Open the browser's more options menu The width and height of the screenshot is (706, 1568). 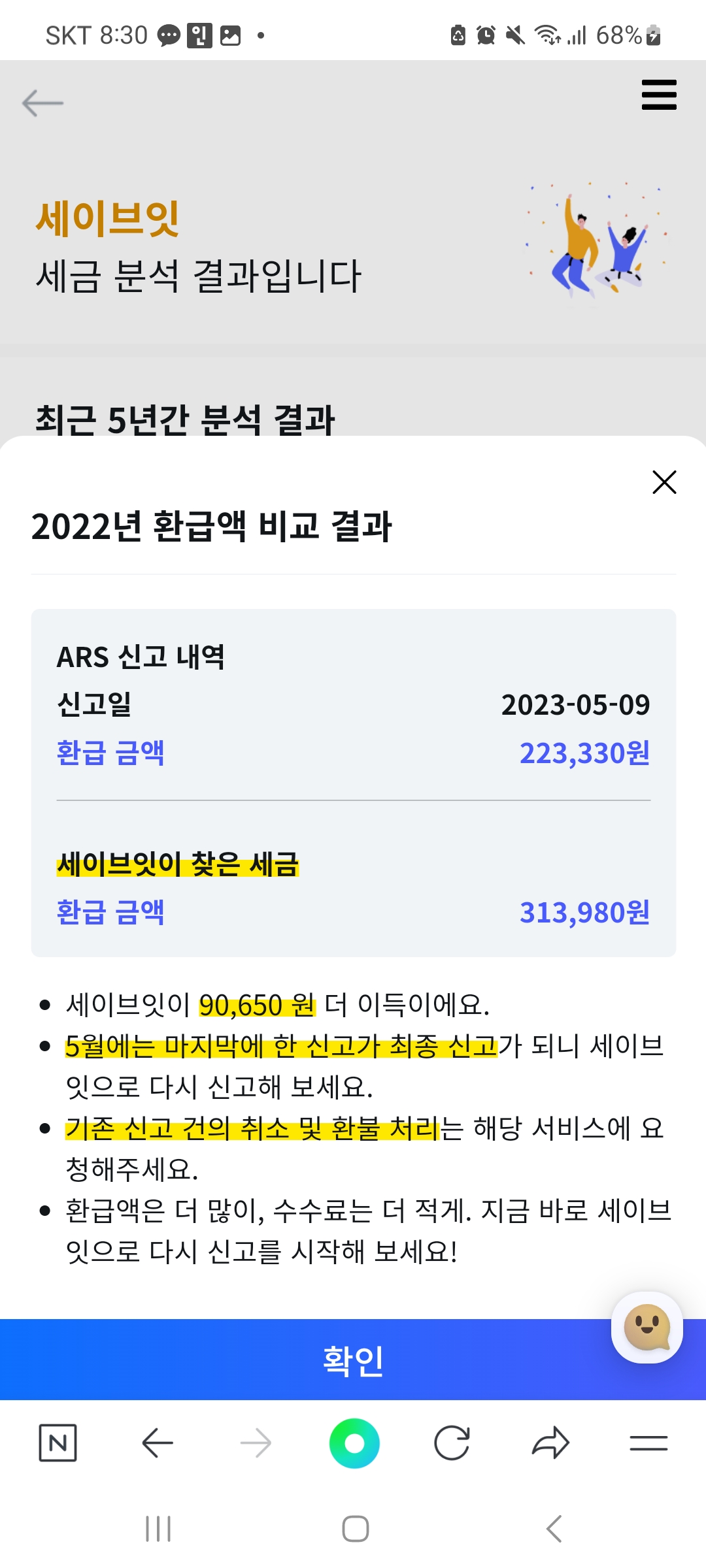[648, 1443]
